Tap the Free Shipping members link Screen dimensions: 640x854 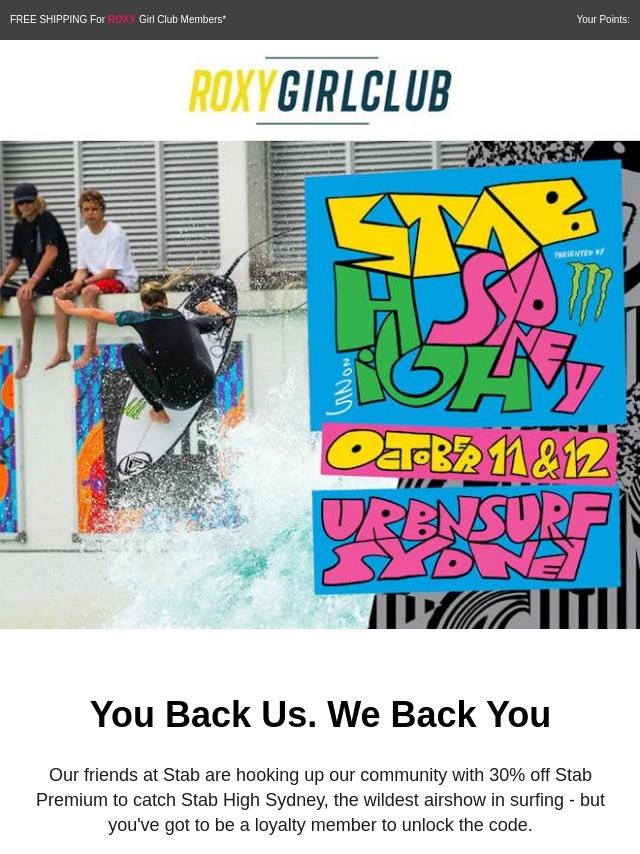[118, 19]
